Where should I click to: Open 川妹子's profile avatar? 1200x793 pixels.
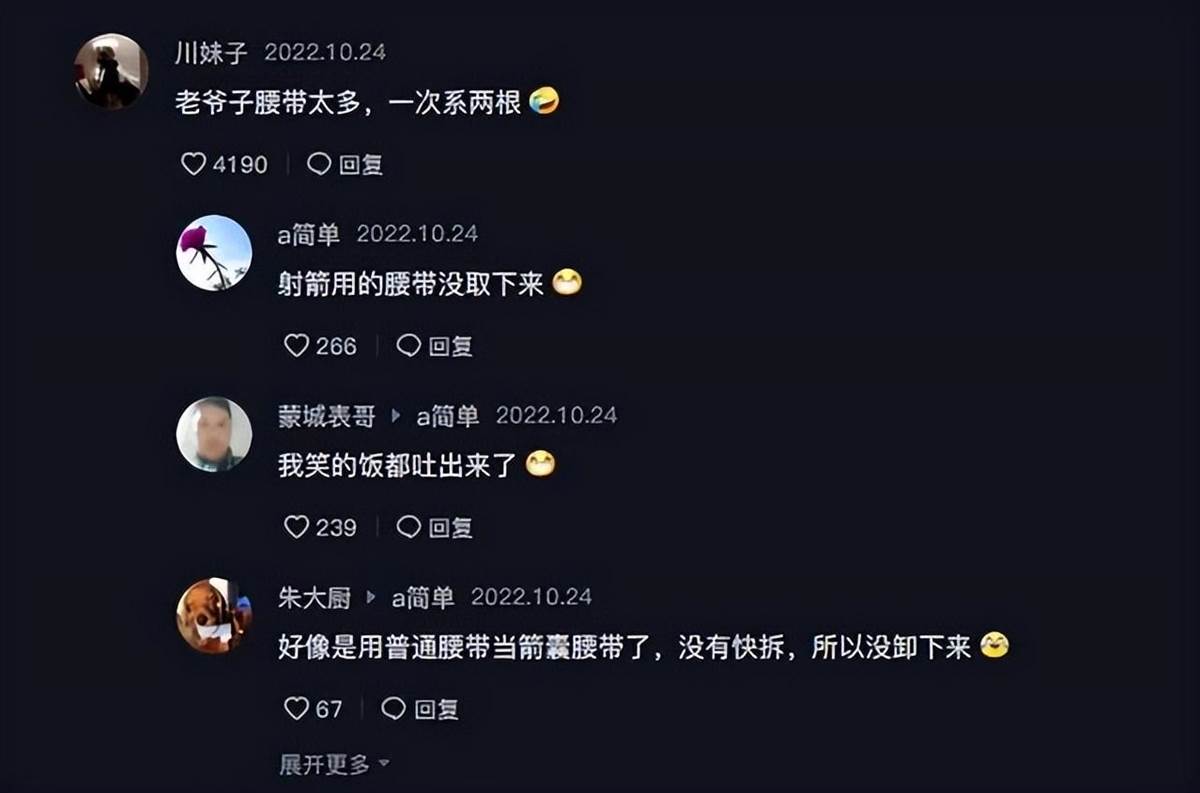point(111,71)
